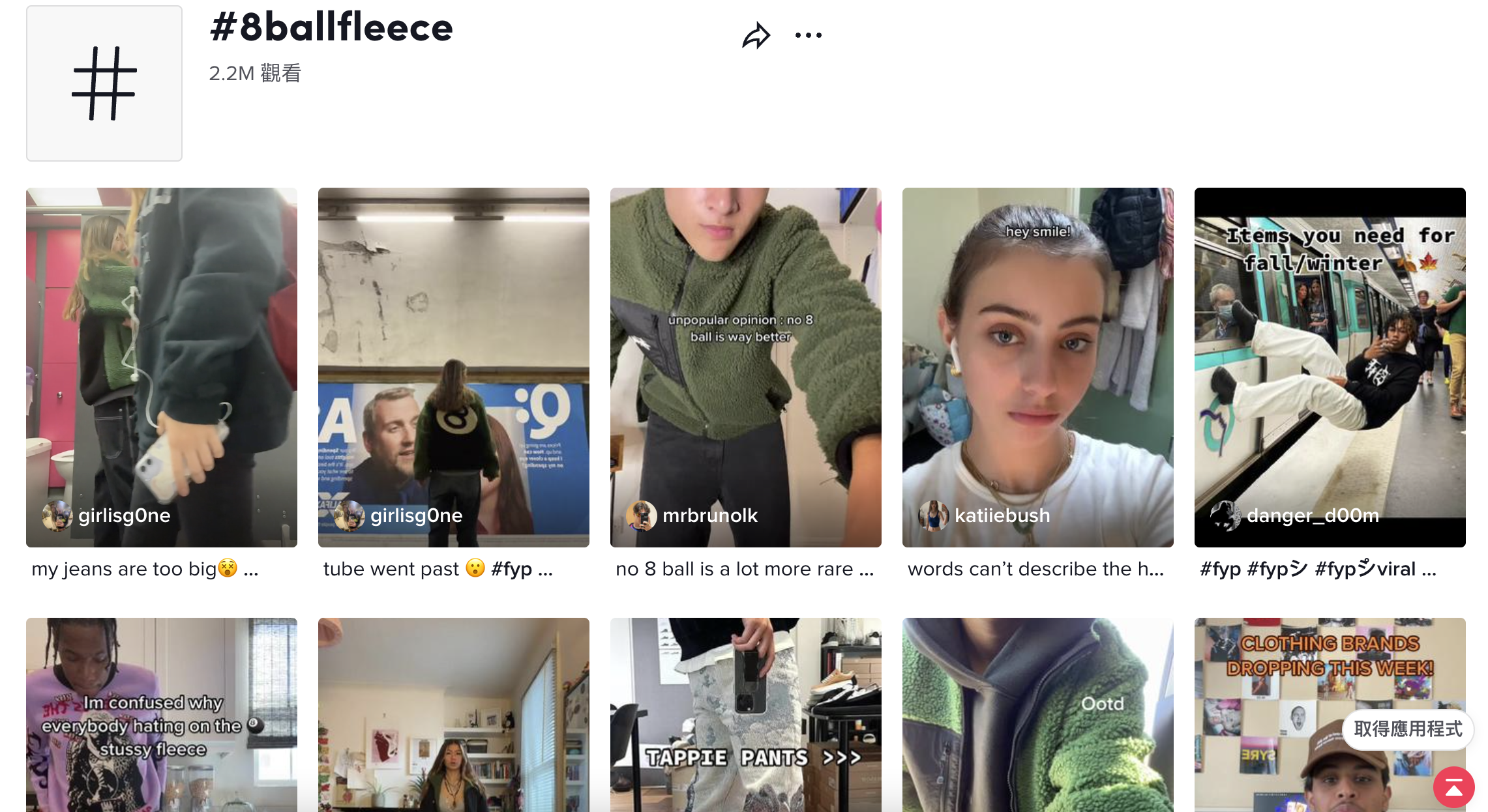Open girlisg0ne's 'my jeans are too big' video
The height and width of the screenshot is (812, 1488).
[161, 367]
